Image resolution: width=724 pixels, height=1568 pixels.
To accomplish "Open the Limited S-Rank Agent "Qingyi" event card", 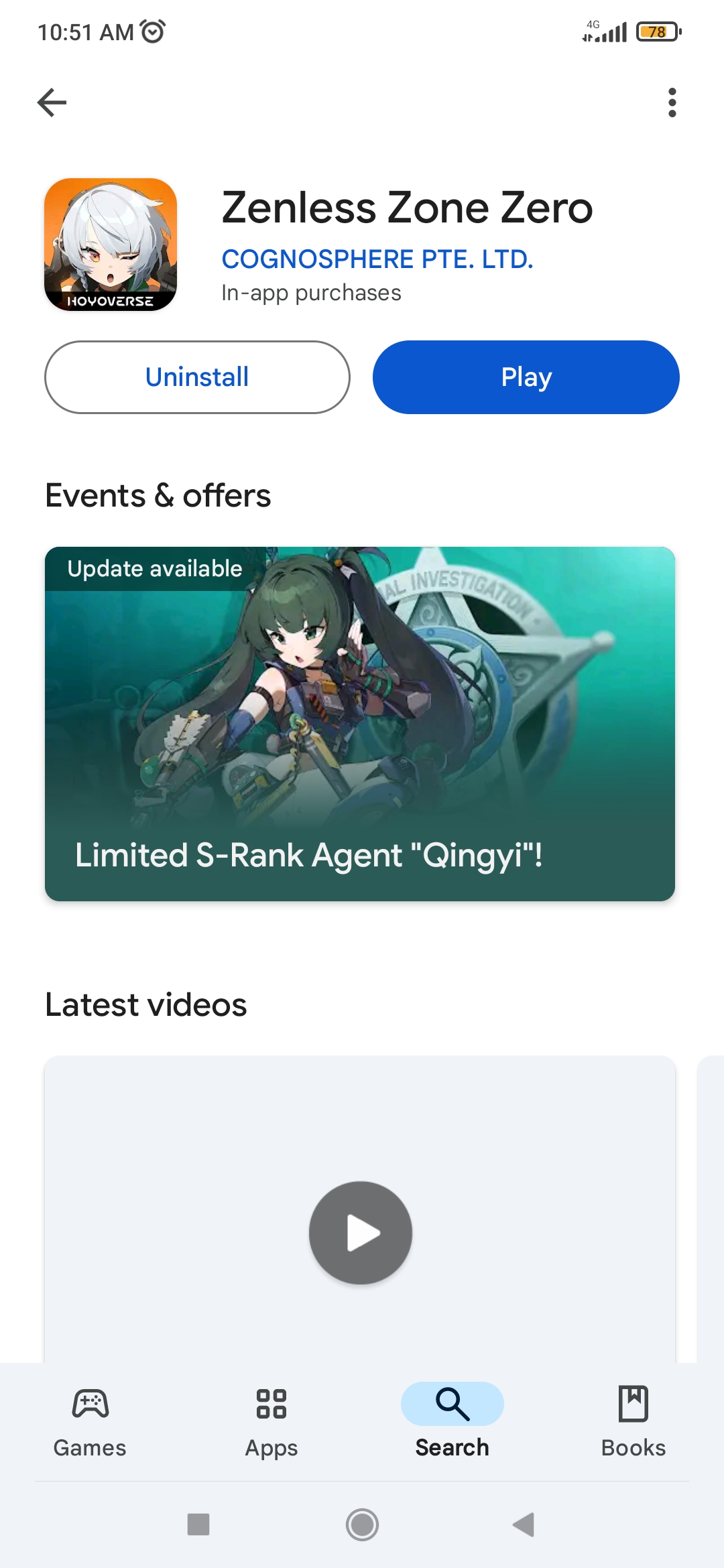I will (360, 724).
